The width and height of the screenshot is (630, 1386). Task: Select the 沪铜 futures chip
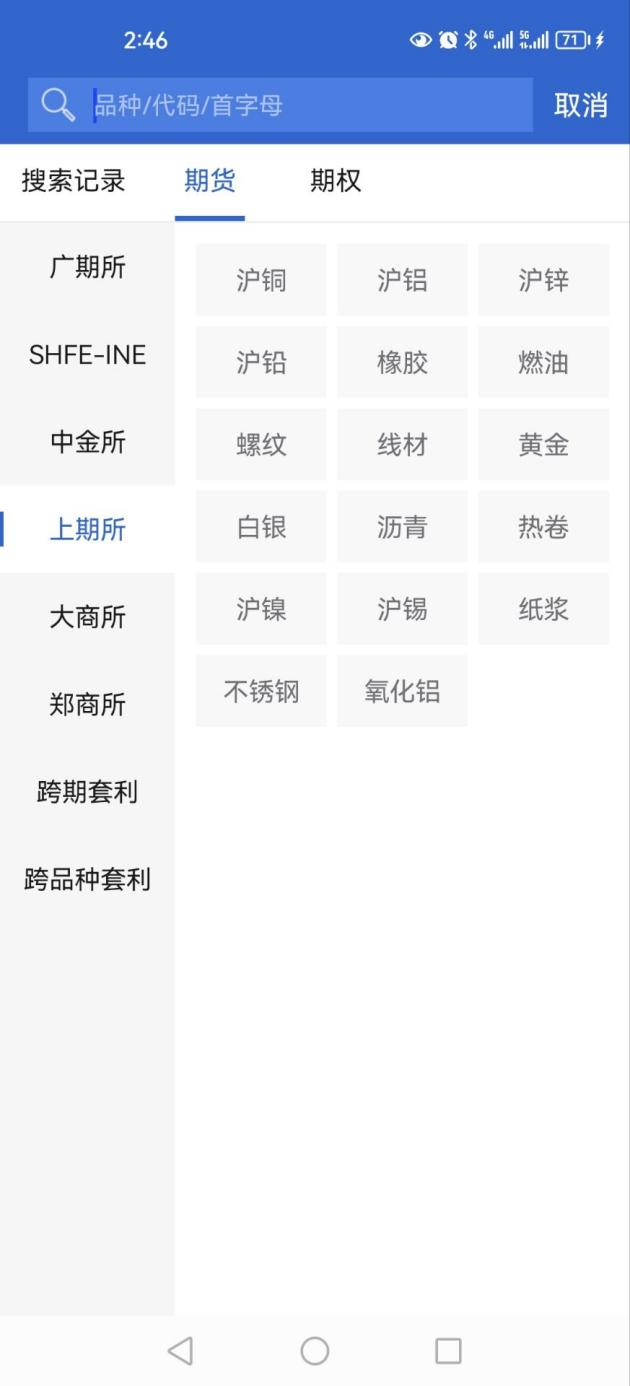point(261,280)
